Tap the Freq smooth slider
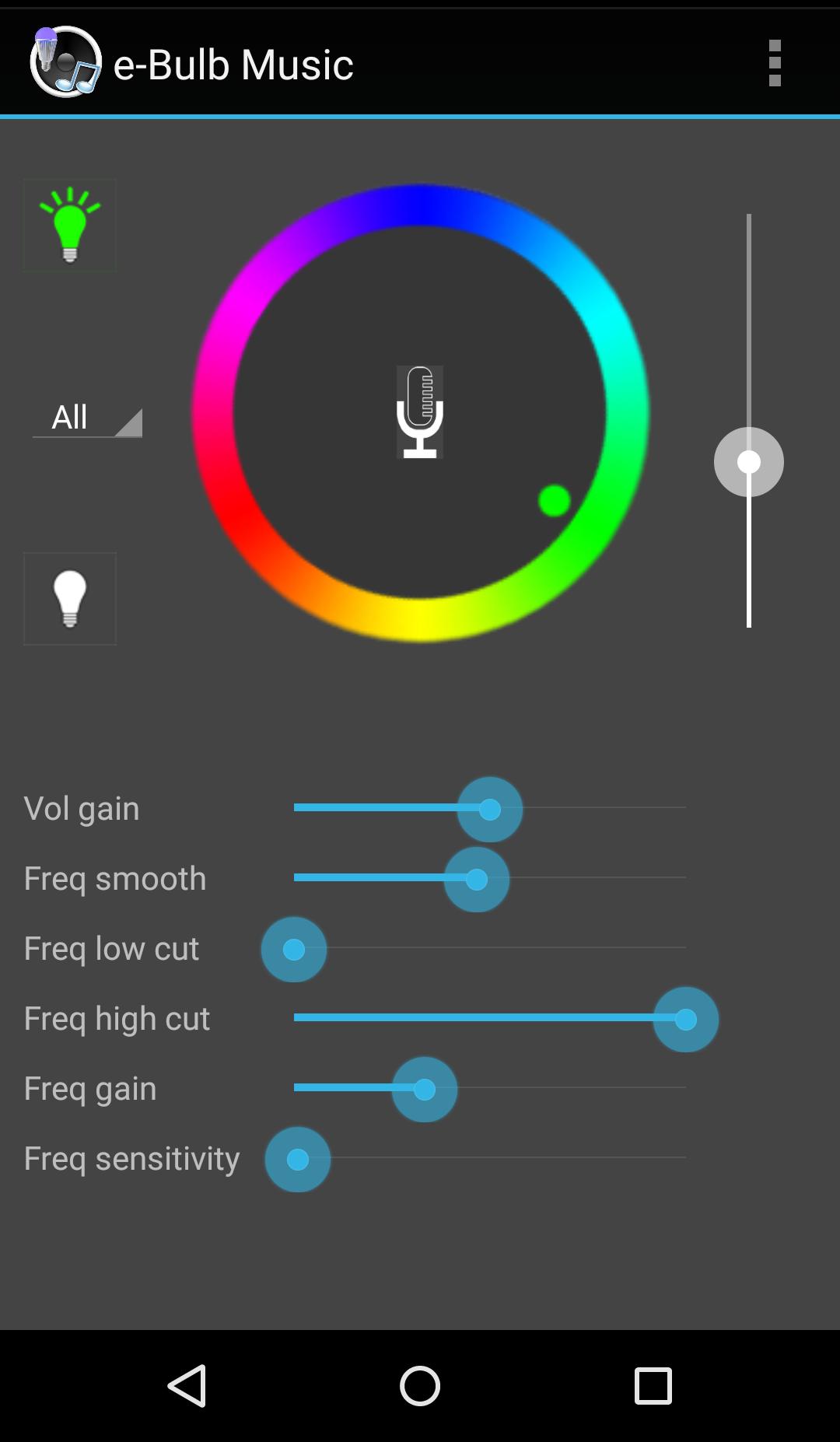This screenshot has height=1442, width=840. point(477,880)
